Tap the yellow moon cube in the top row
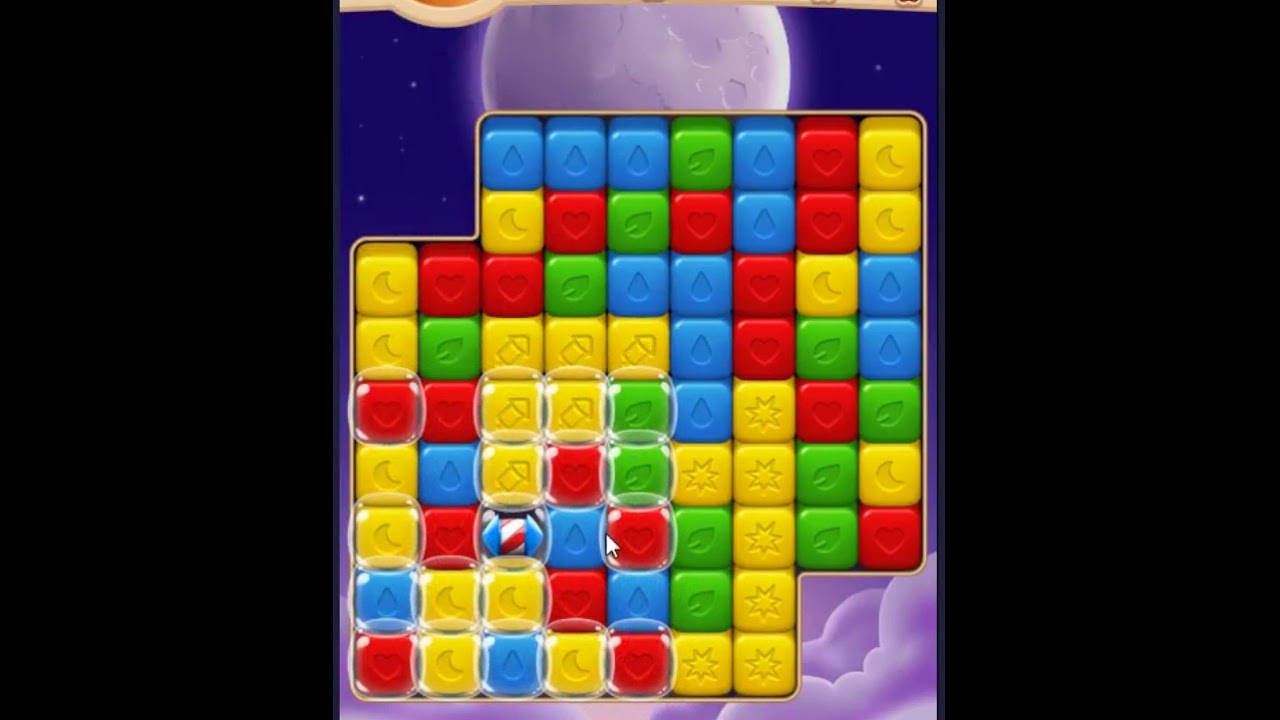1280x720 pixels. coord(890,155)
